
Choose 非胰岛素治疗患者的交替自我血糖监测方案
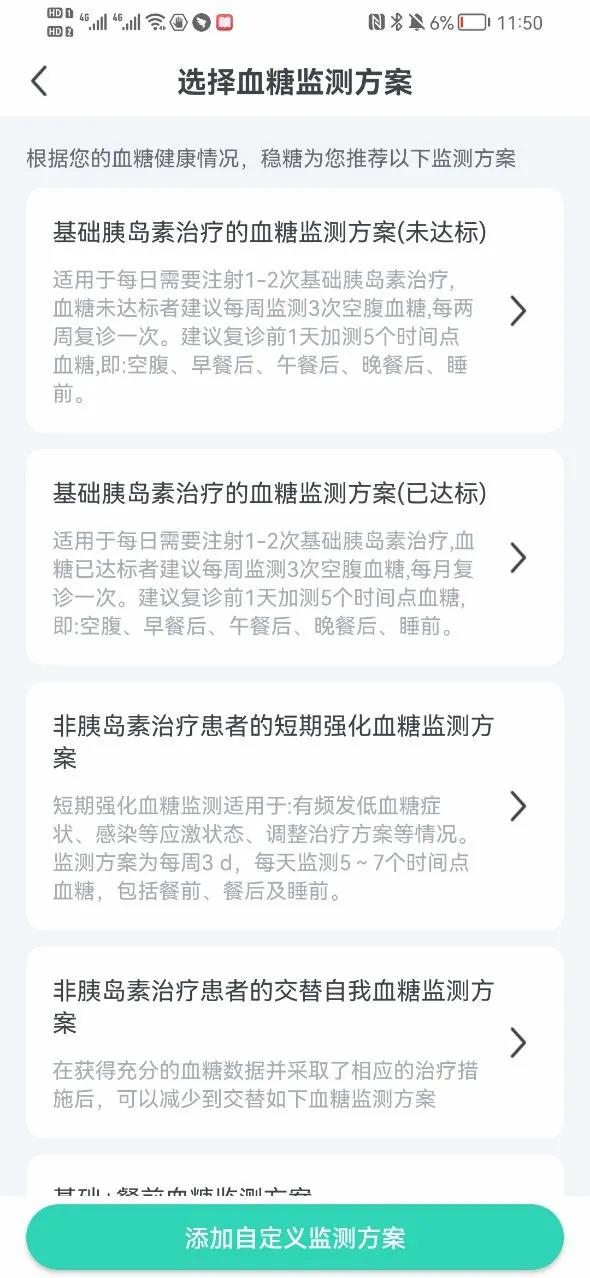[295, 1042]
